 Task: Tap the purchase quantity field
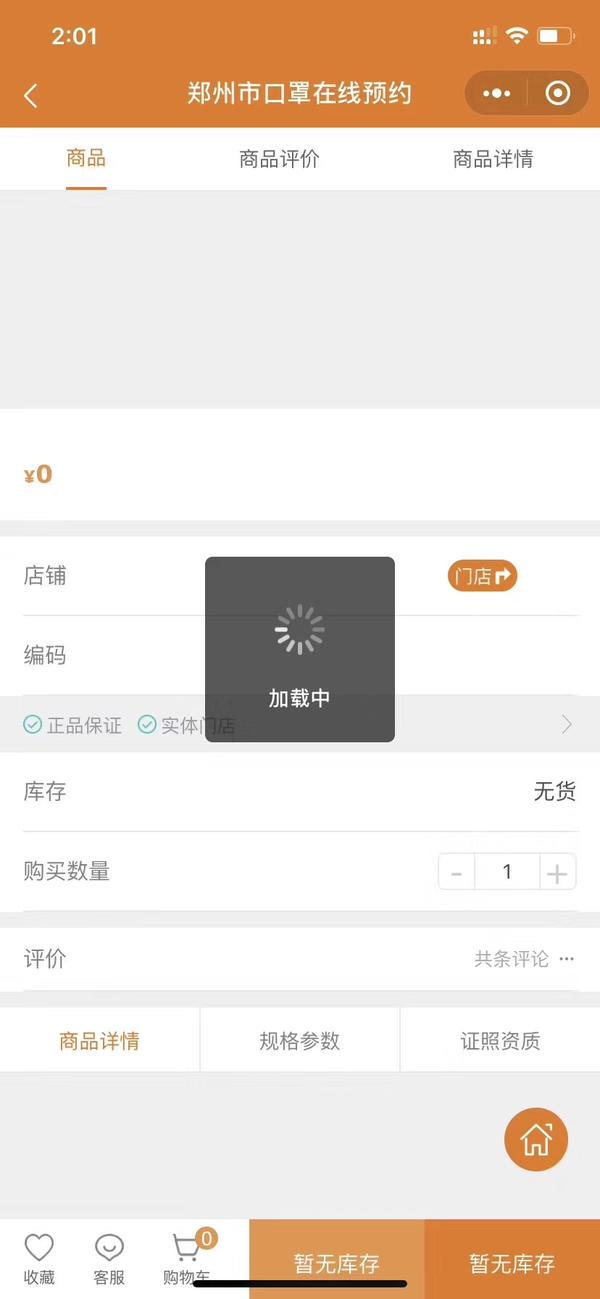pyautogui.click(x=507, y=873)
